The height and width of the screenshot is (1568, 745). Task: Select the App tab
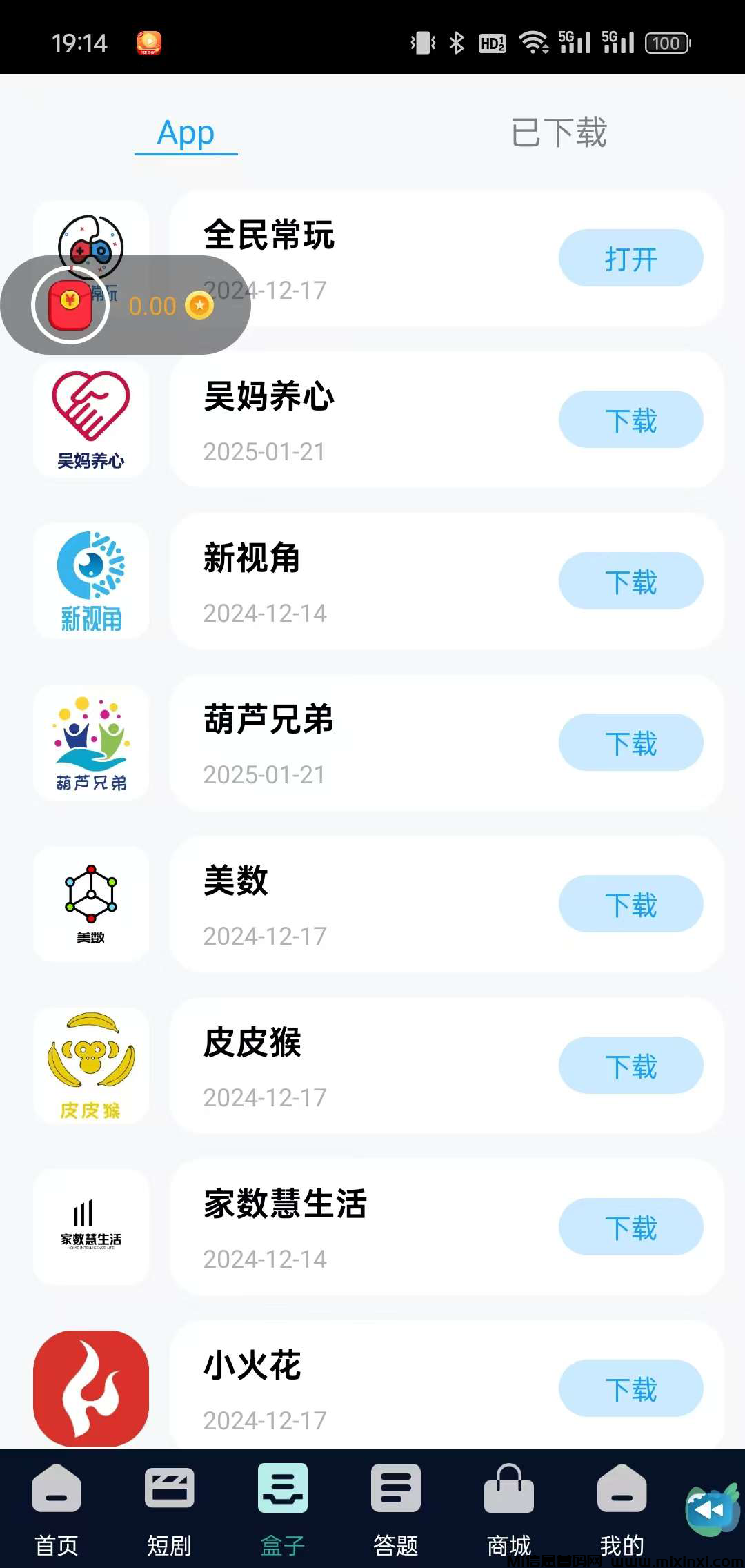click(x=186, y=133)
